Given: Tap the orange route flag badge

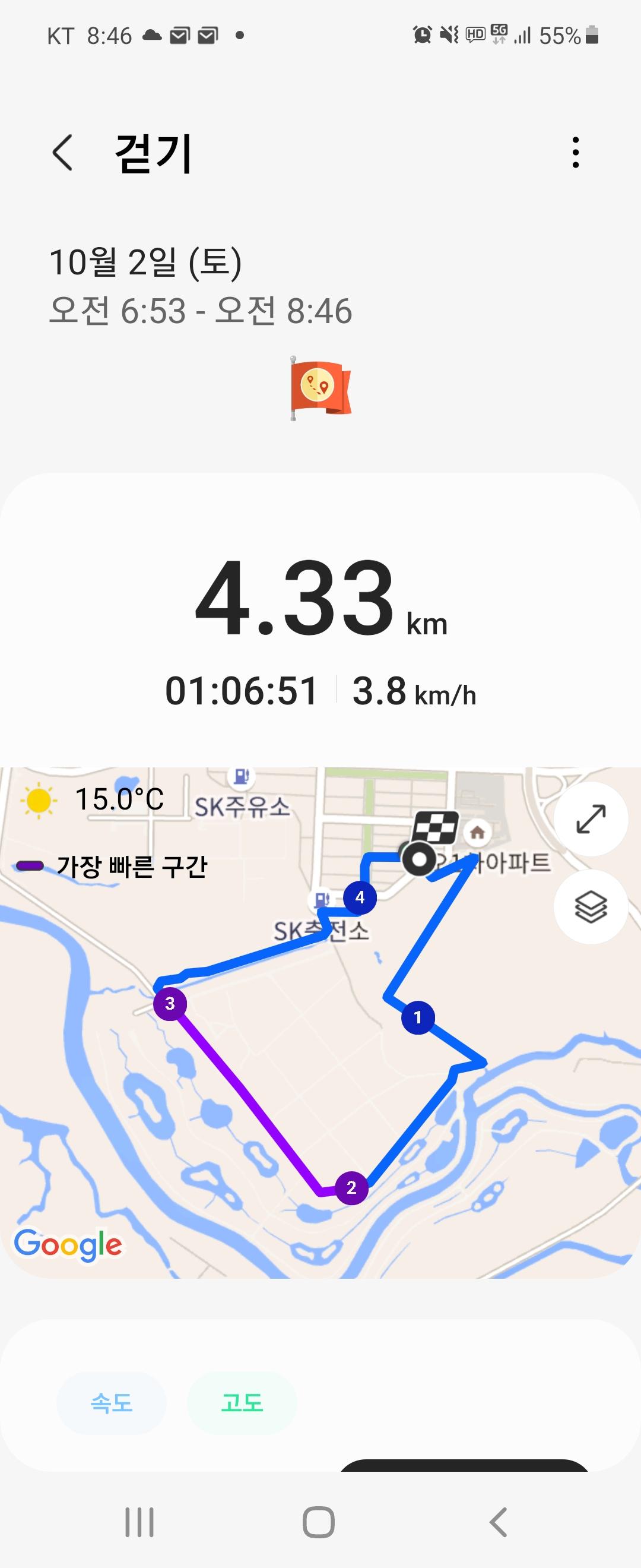Looking at the screenshot, I should (320, 388).
